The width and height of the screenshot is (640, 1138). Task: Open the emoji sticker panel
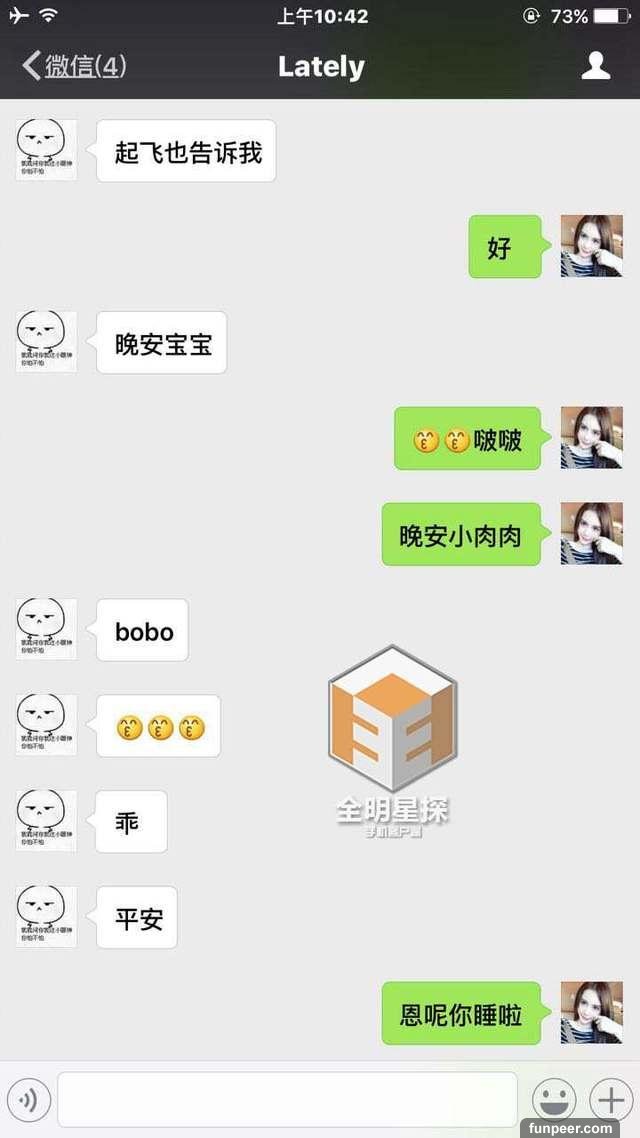(x=553, y=1100)
